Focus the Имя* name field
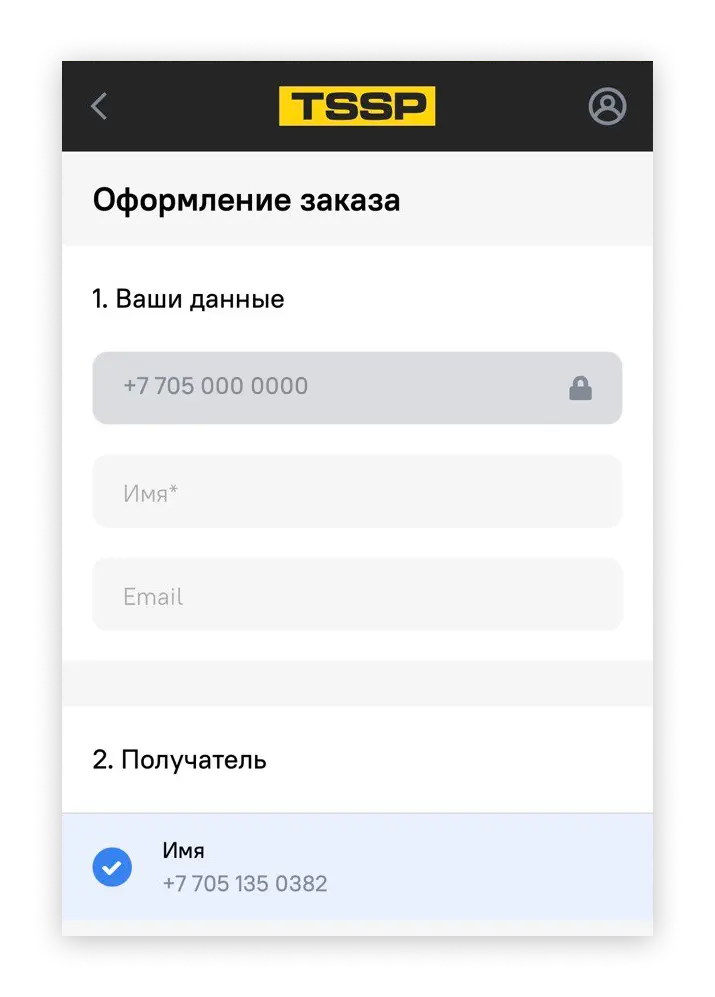Viewport: 715px width, 997px height. 357,492
